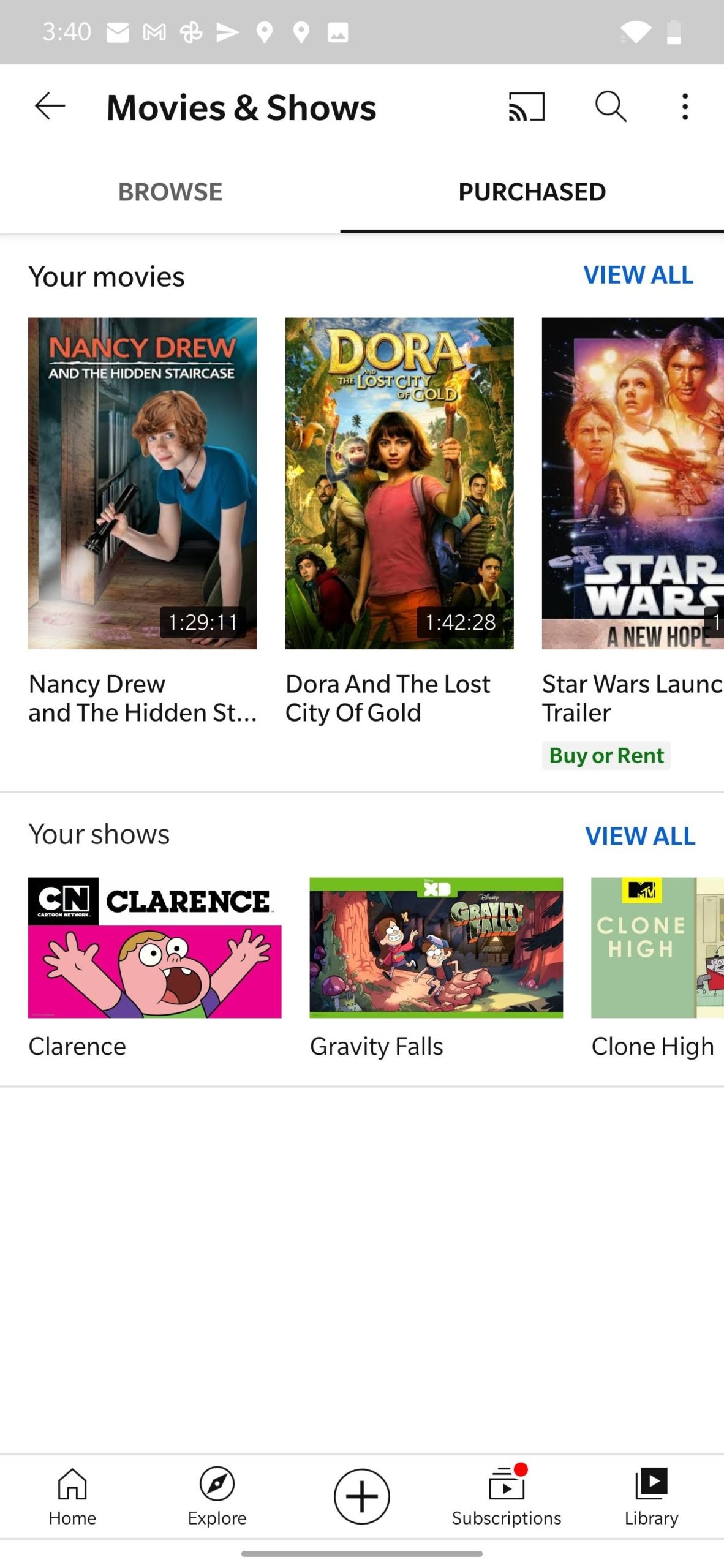Screen dimensions: 724x1568
Task: Open the cast to device icon
Action: coord(526,107)
